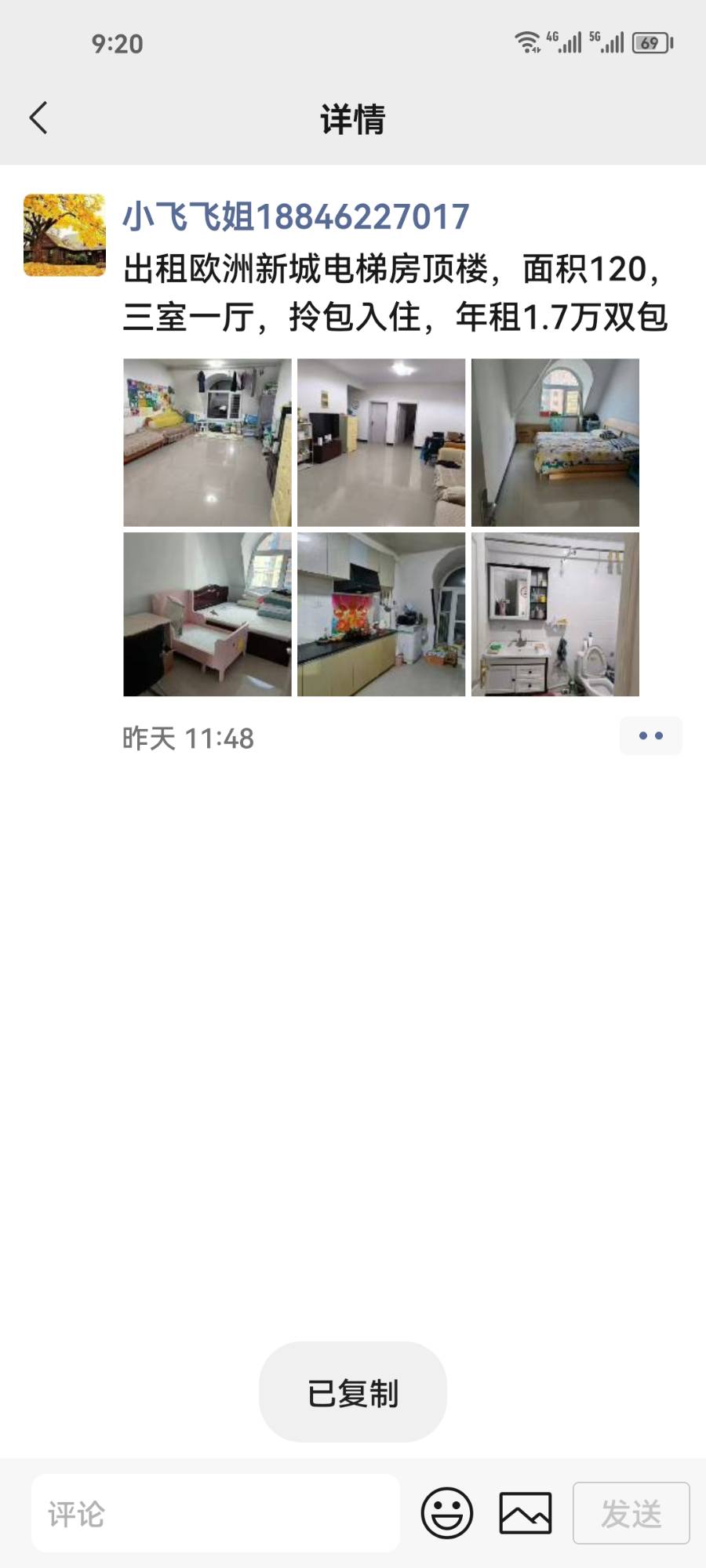View the bedroom photo with arched window
The height and width of the screenshot is (1568, 706).
tap(555, 442)
